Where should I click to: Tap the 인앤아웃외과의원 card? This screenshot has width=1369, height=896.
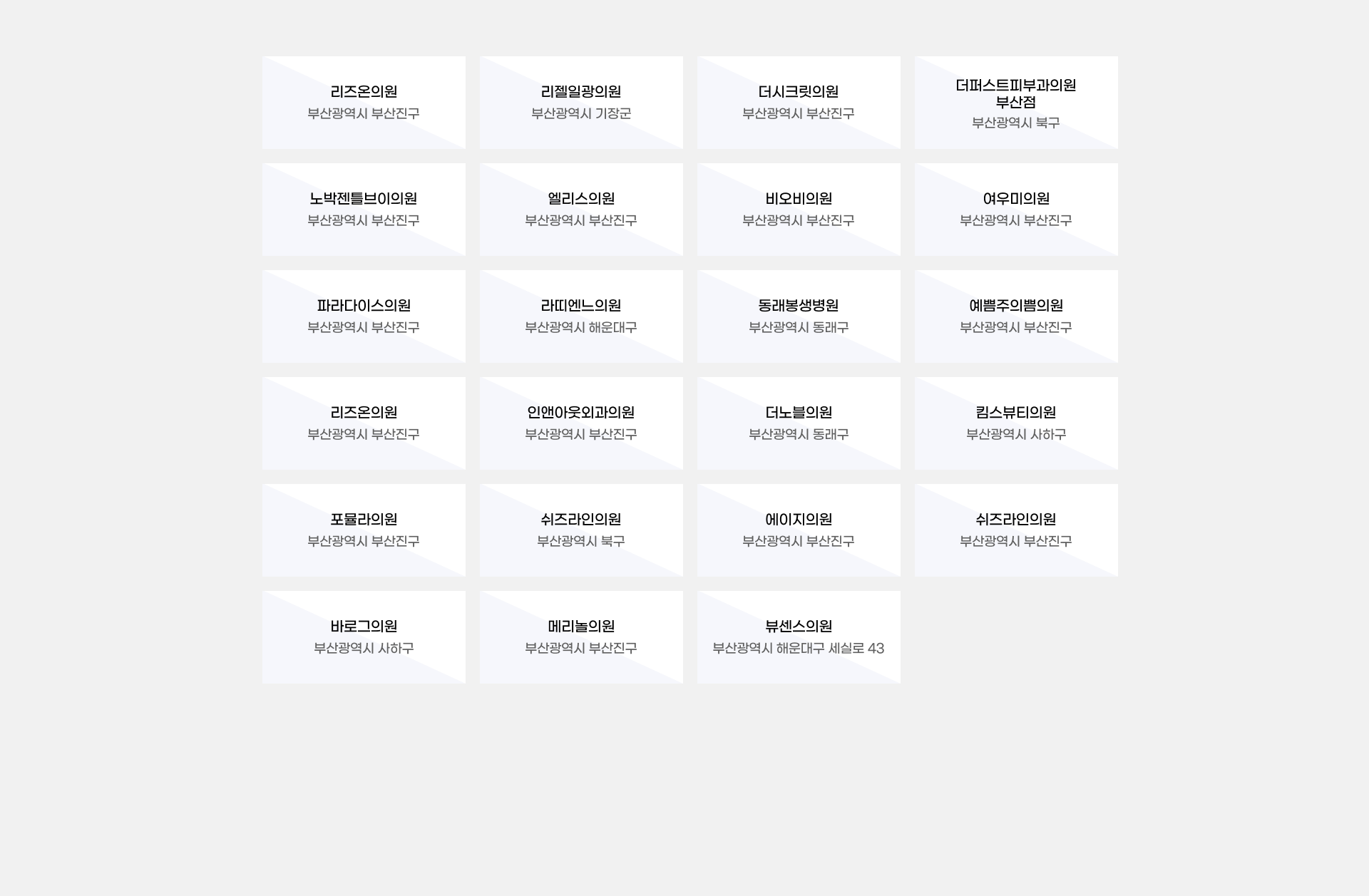[x=581, y=423]
